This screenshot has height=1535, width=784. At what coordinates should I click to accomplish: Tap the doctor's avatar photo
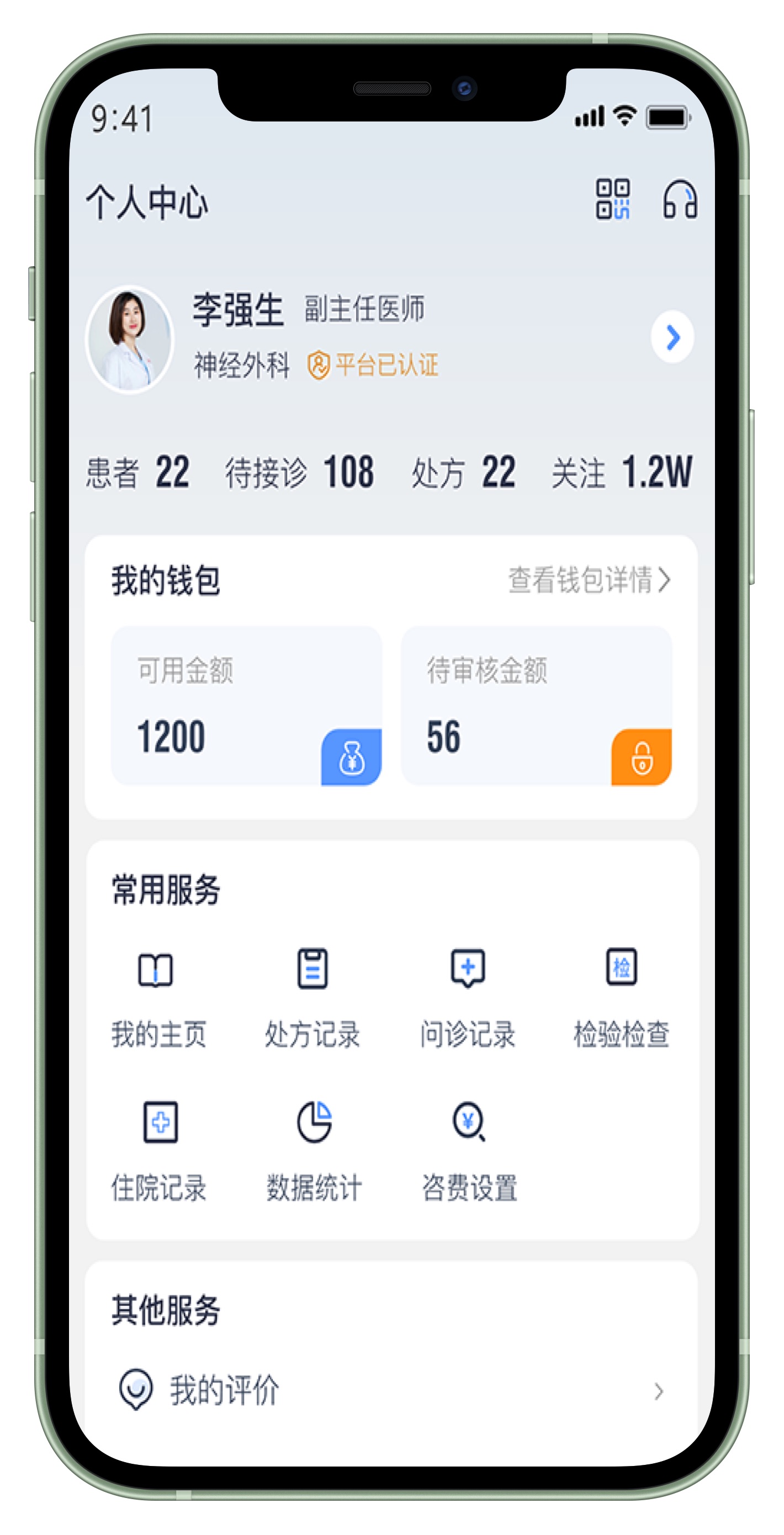(x=130, y=340)
